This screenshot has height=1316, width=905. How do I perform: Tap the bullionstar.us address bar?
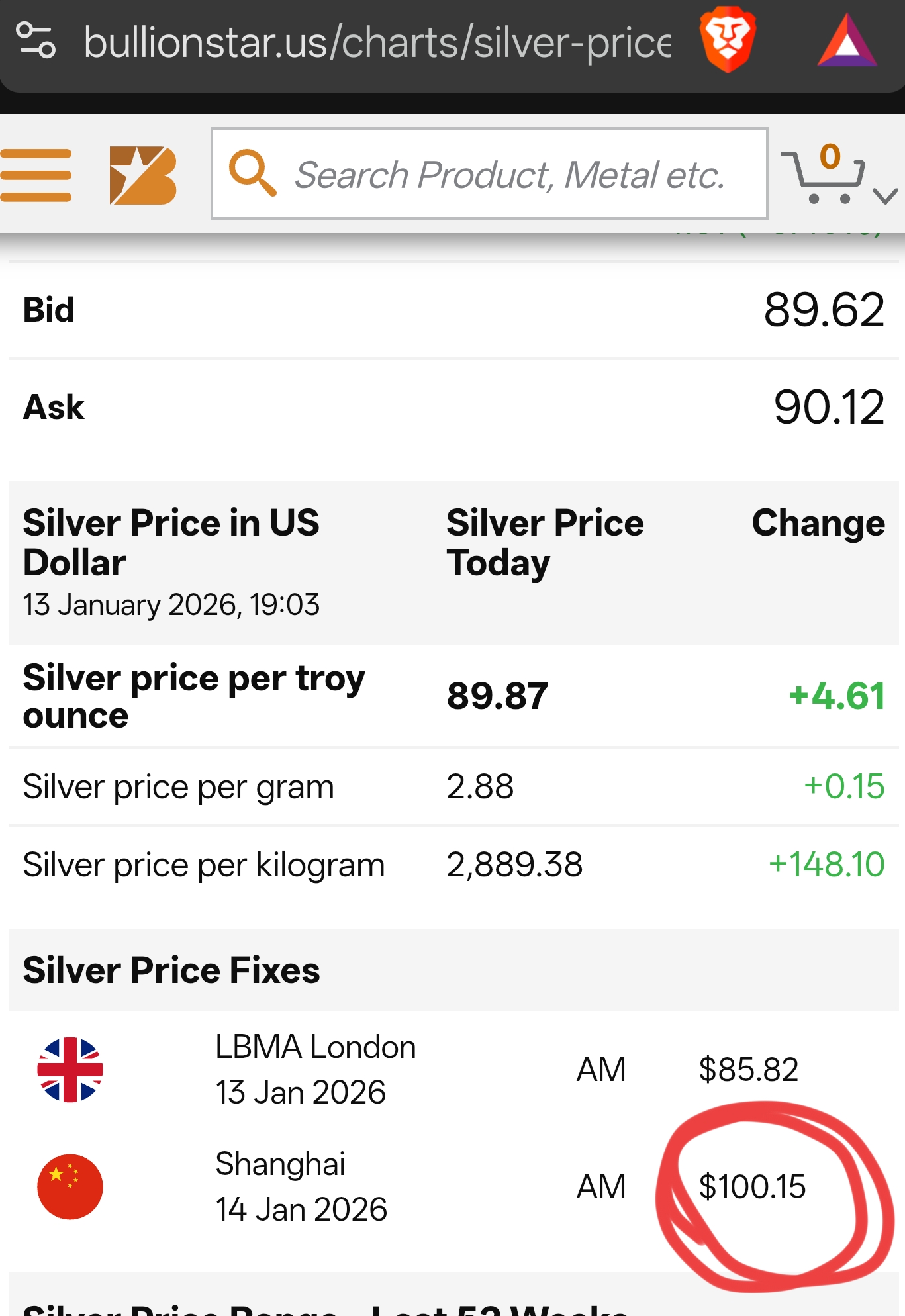click(x=377, y=42)
